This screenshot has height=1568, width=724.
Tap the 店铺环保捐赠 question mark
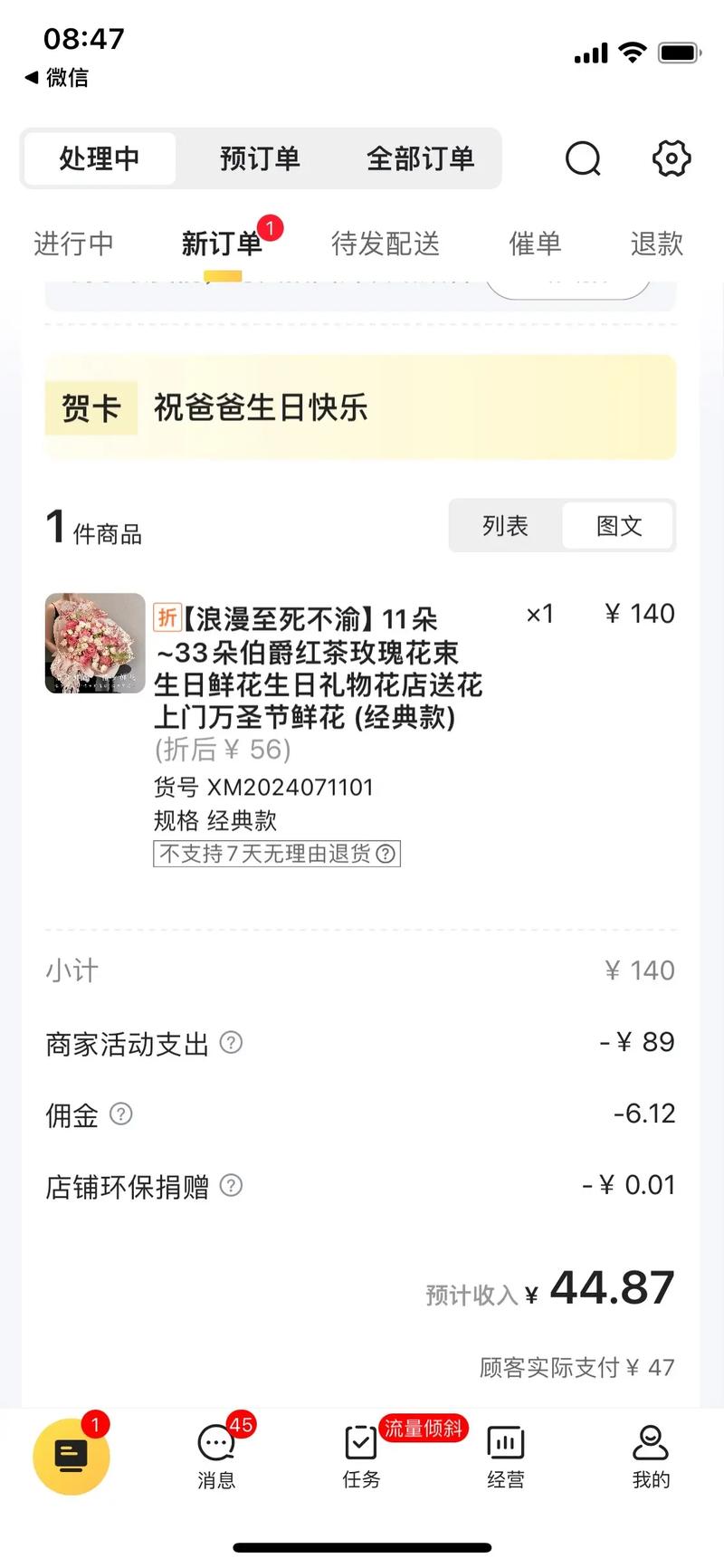(231, 1186)
